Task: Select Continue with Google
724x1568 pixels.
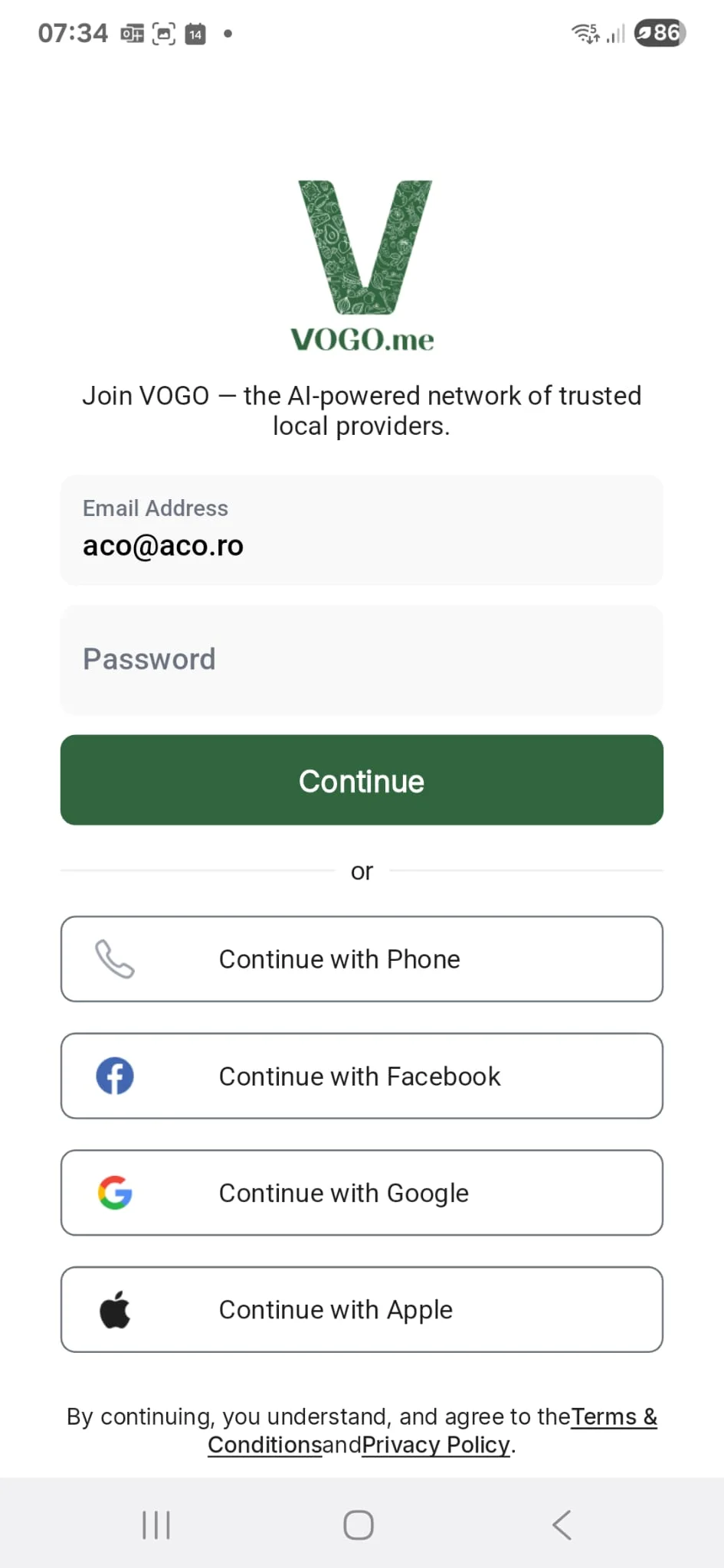Action: pyautogui.click(x=362, y=1192)
